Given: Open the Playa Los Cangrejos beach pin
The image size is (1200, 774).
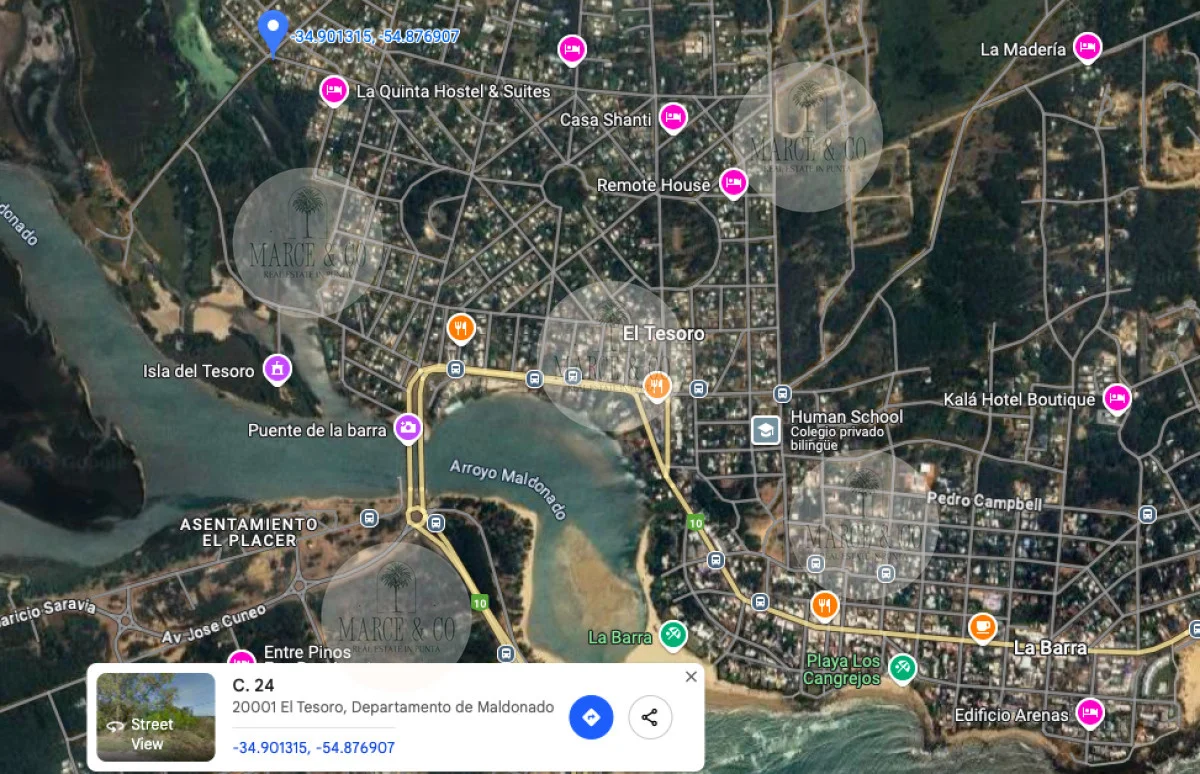Looking at the screenshot, I should pyautogui.click(x=903, y=667).
